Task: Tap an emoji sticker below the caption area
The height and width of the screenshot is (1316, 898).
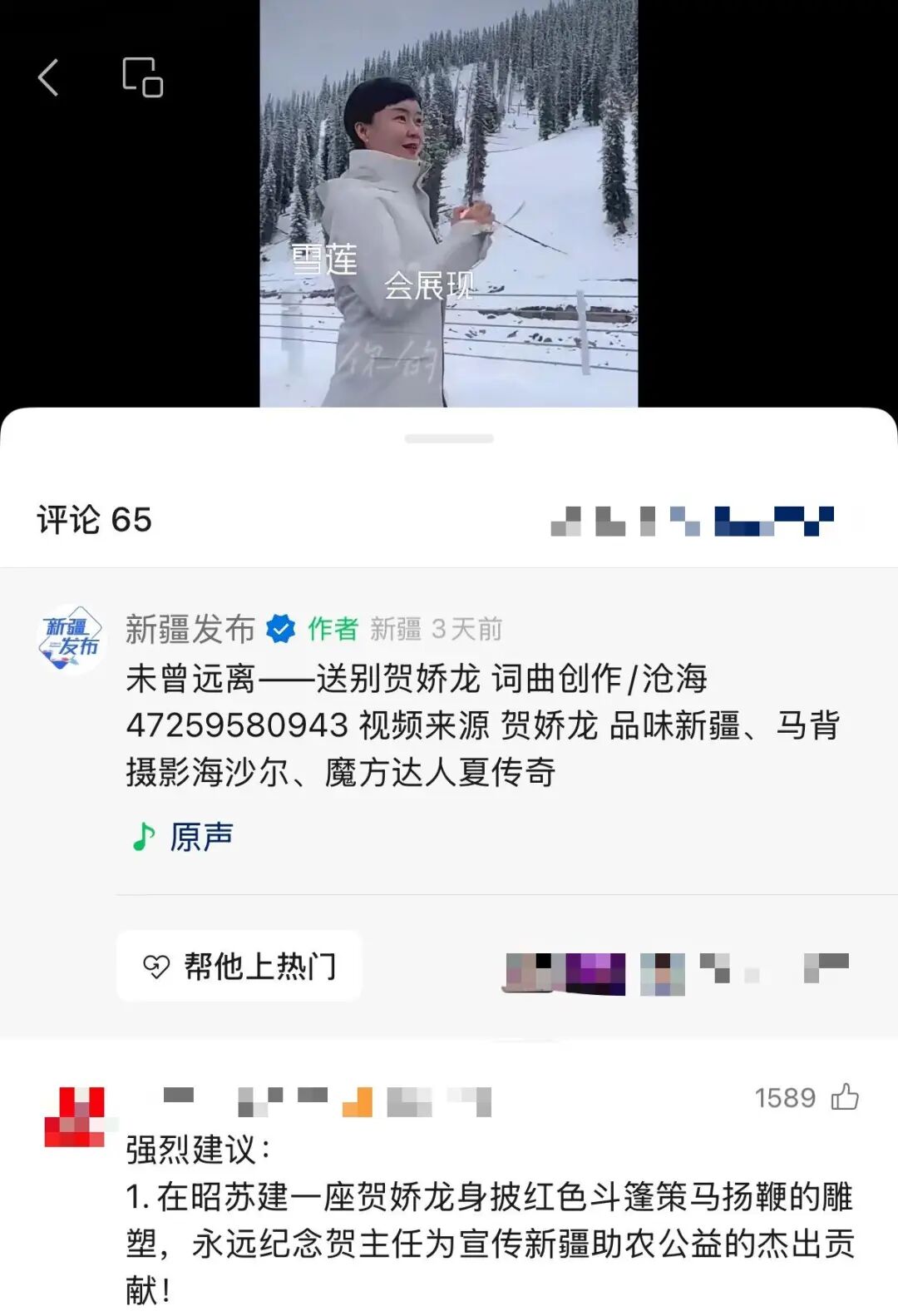Action: (x=594, y=971)
